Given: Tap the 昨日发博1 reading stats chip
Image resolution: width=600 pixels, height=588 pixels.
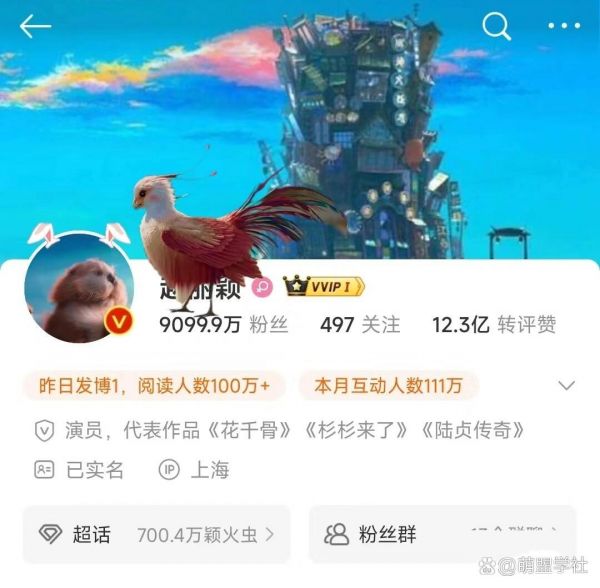Looking at the screenshot, I should [154, 385].
